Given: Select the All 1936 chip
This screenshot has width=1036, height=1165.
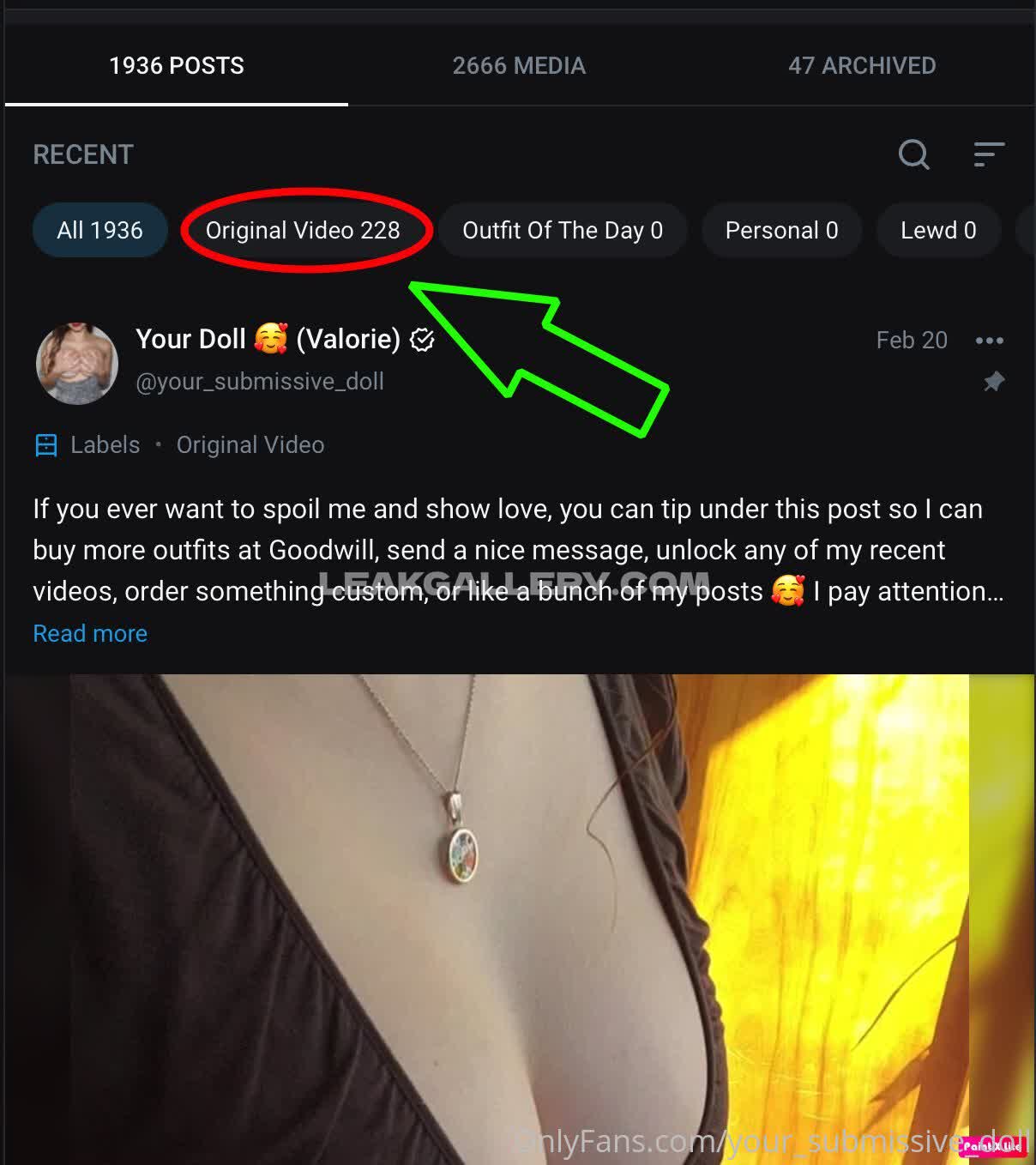Looking at the screenshot, I should coord(99,231).
